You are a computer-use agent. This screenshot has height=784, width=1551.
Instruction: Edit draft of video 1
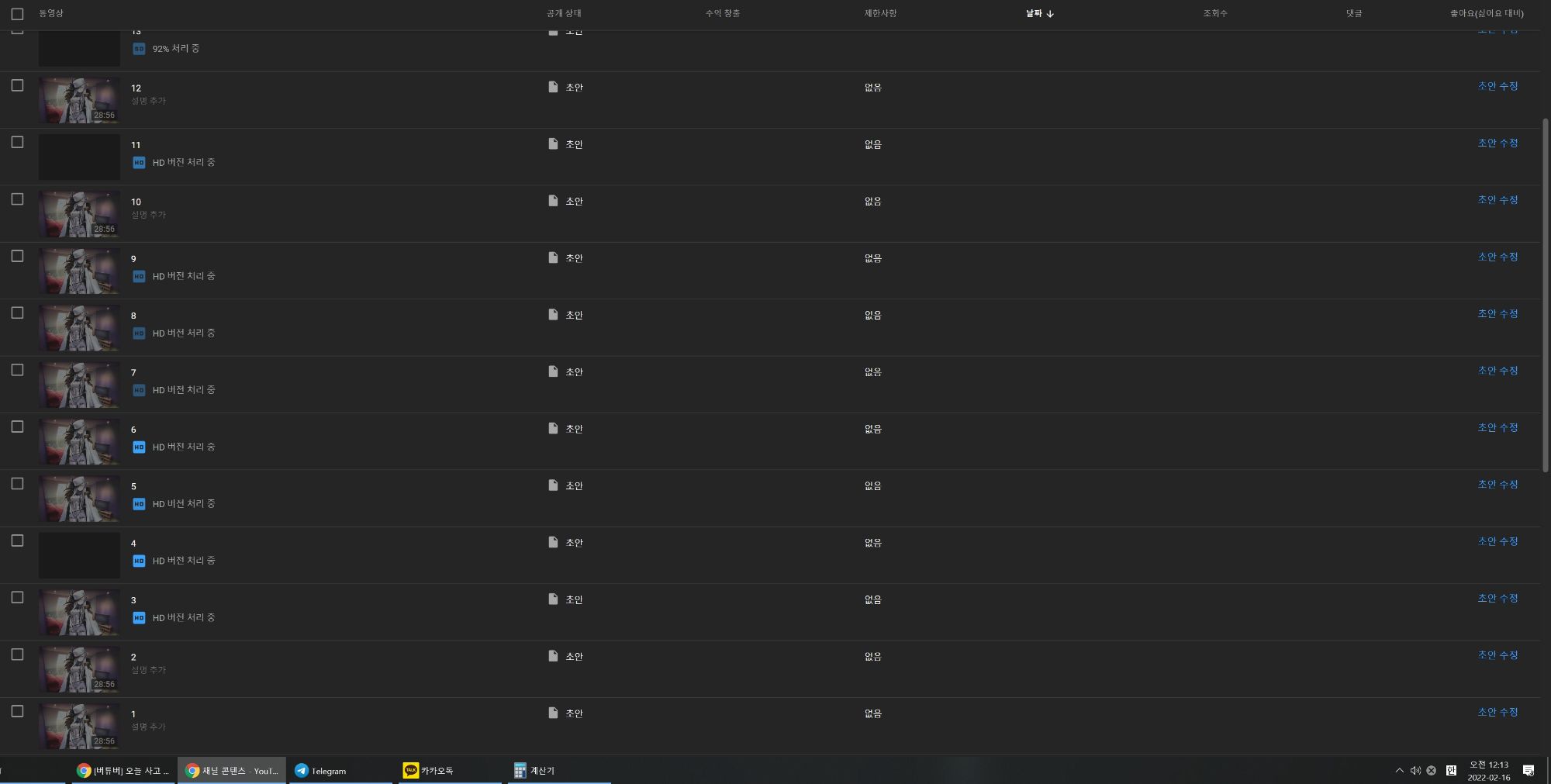(x=1497, y=712)
